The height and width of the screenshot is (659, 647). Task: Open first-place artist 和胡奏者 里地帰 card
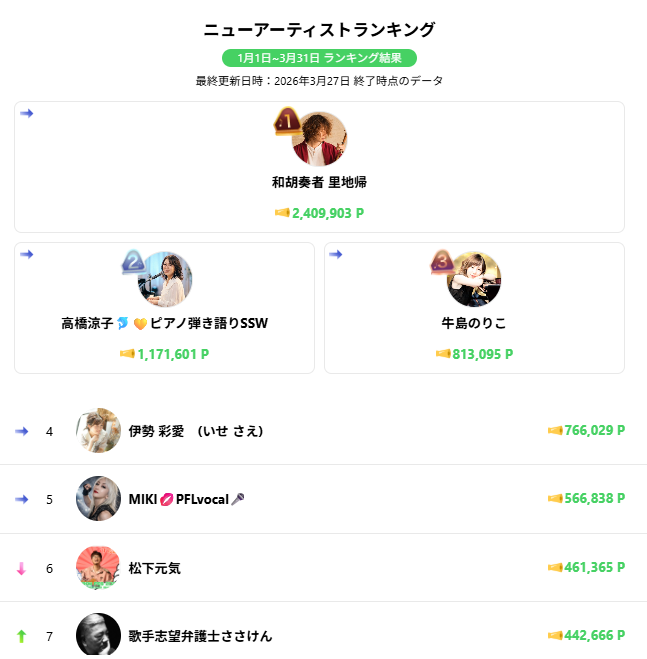(x=319, y=167)
